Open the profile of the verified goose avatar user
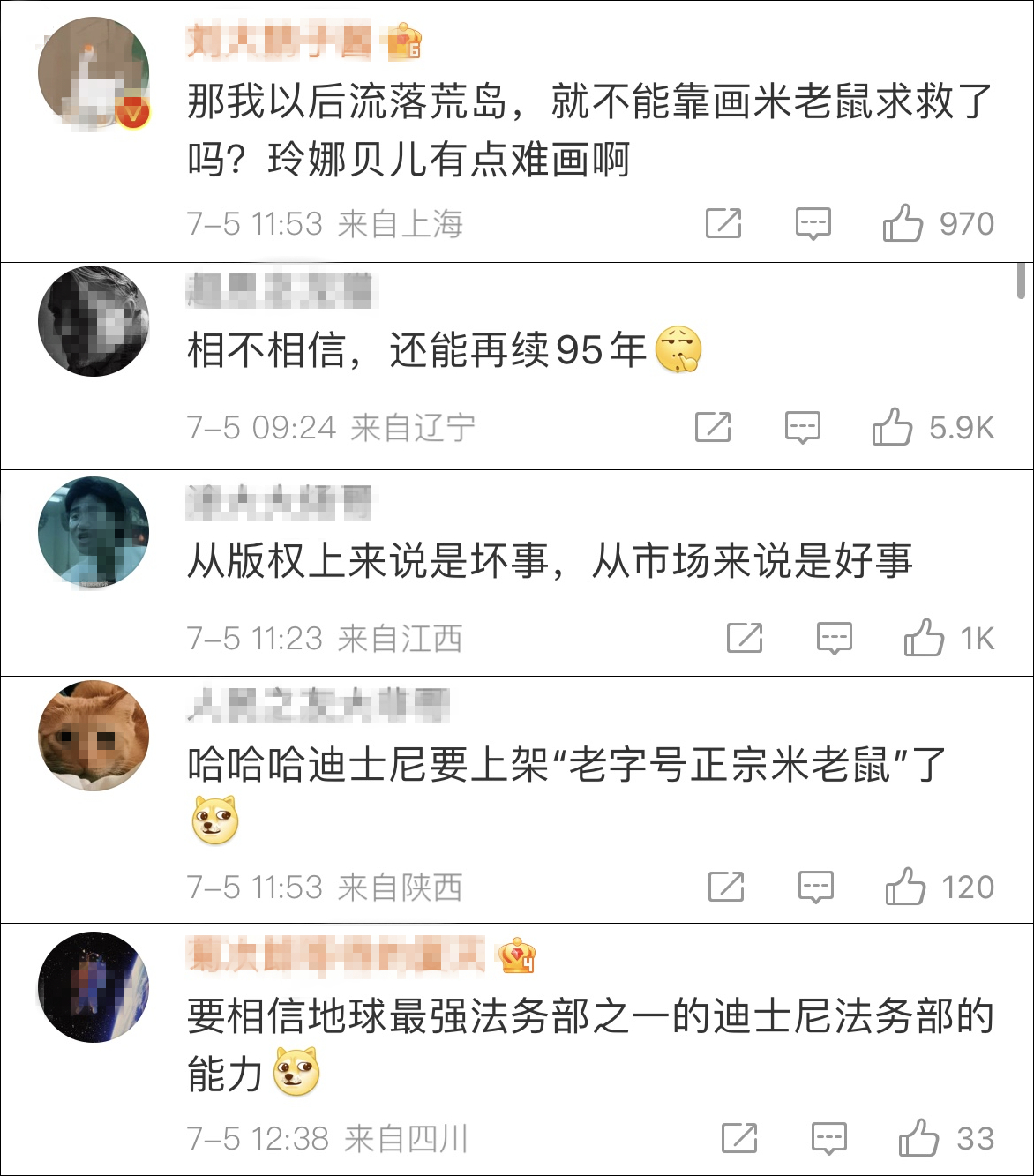The image size is (1034, 1176). coord(94,73)
